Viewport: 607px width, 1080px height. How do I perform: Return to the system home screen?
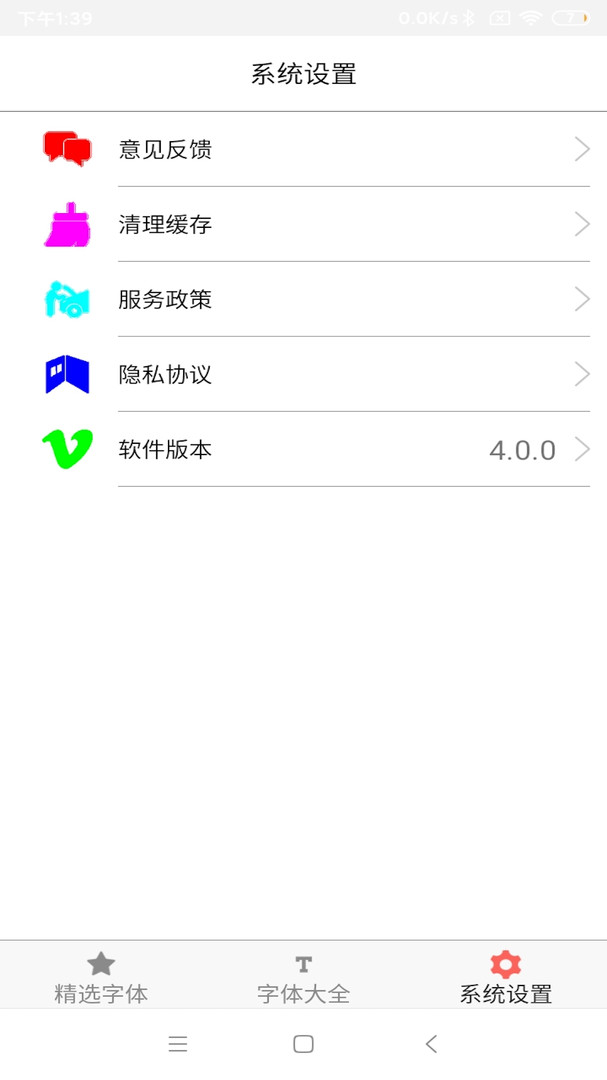[x=303, y=1044]
